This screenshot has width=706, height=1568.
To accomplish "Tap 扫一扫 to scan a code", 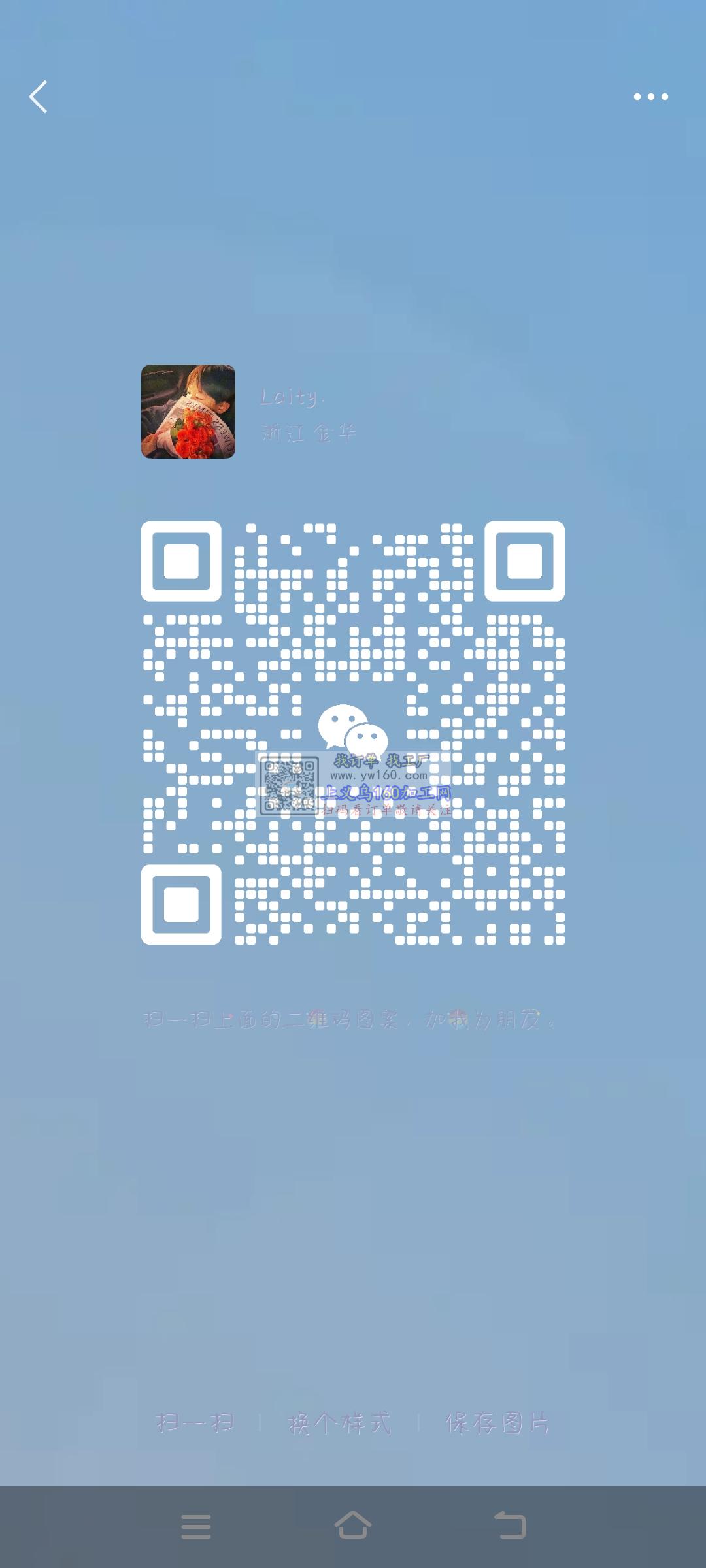I will click(x=195, y=1422).
